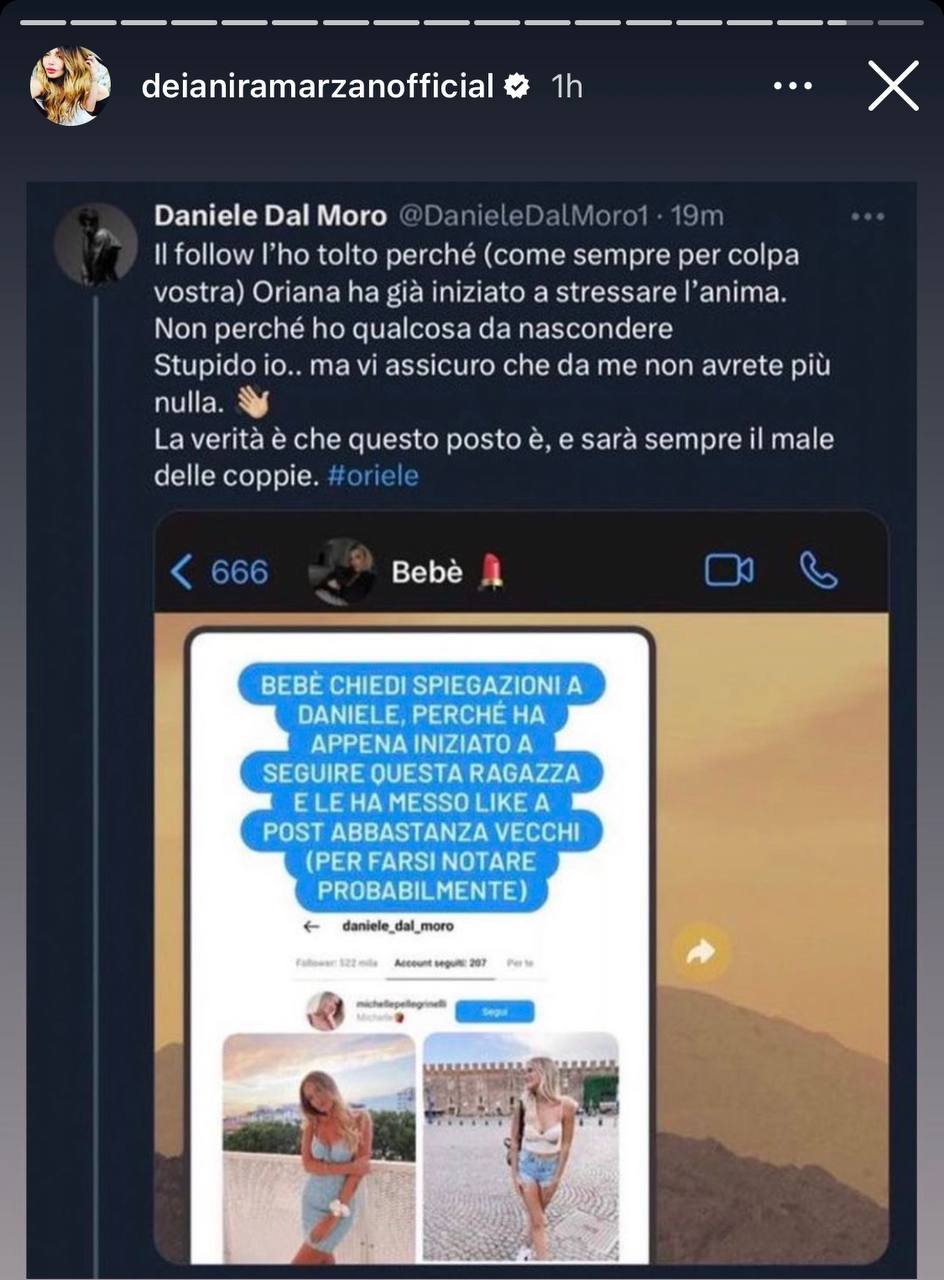Open the deianiramarzanofficial username link
This screenshot has width=944, height=1280.
pos(318,87)
